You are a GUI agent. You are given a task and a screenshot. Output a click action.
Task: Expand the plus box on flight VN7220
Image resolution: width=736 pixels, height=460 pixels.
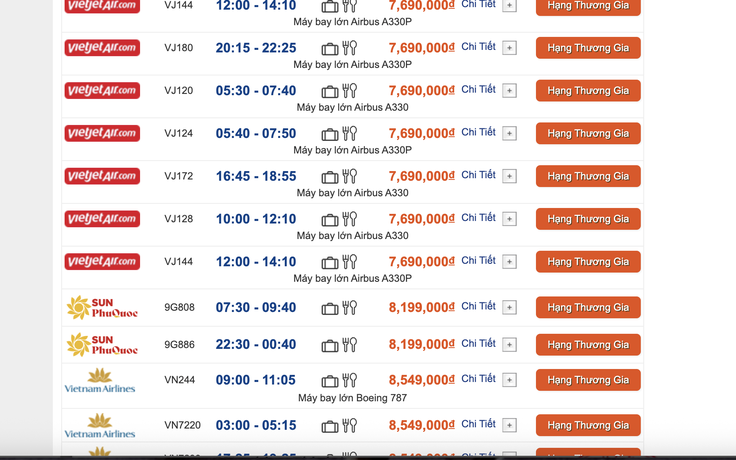click(x=509, y=425)
